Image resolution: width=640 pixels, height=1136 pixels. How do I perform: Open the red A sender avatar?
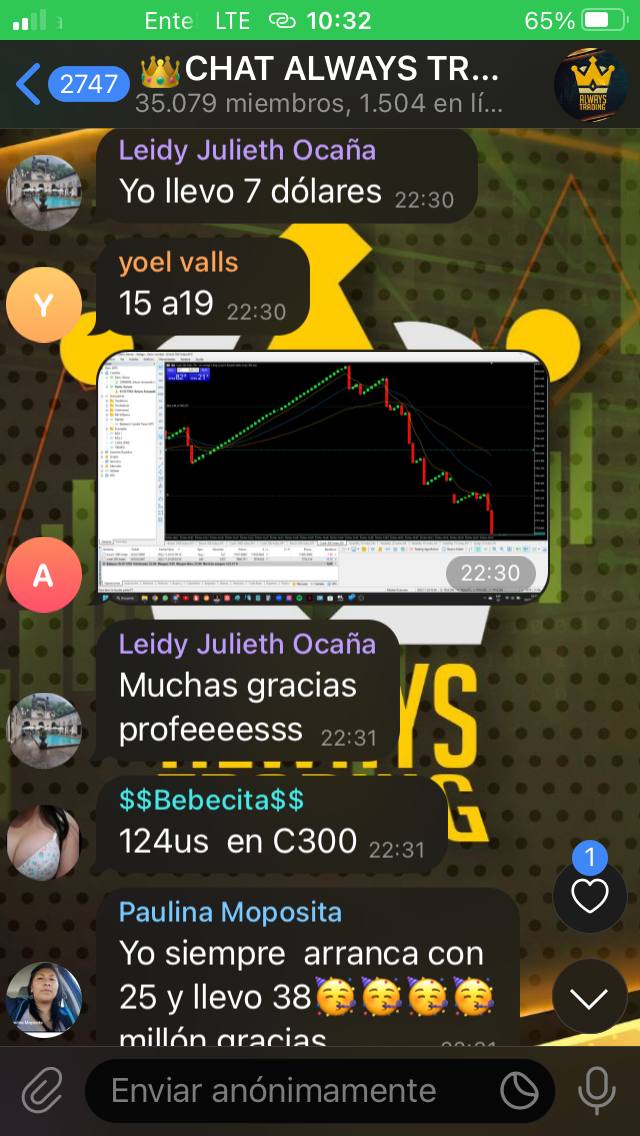[x=43, y=575]
